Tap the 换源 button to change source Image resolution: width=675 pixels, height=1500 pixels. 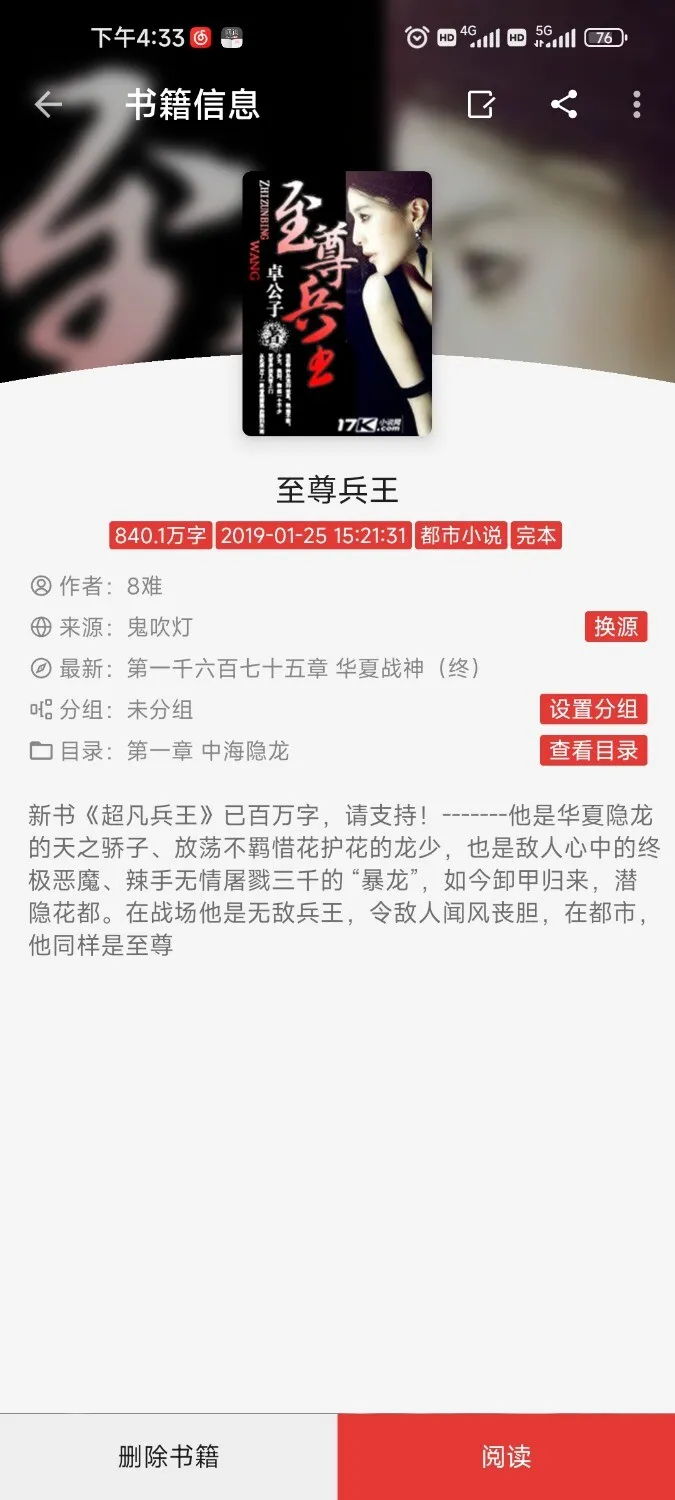[x=616, y=627]
